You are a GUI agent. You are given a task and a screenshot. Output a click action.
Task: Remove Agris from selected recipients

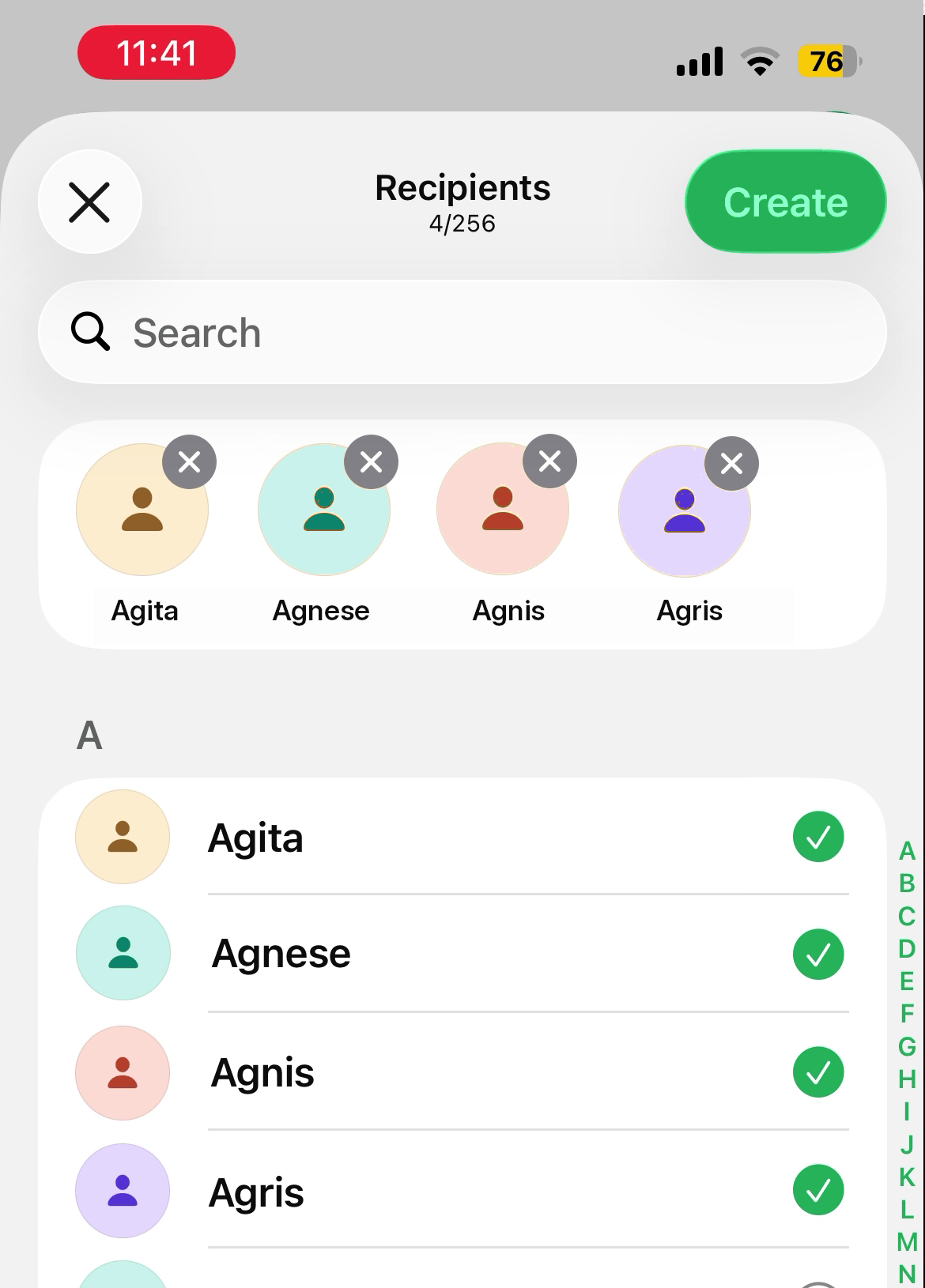click(732, 463)
